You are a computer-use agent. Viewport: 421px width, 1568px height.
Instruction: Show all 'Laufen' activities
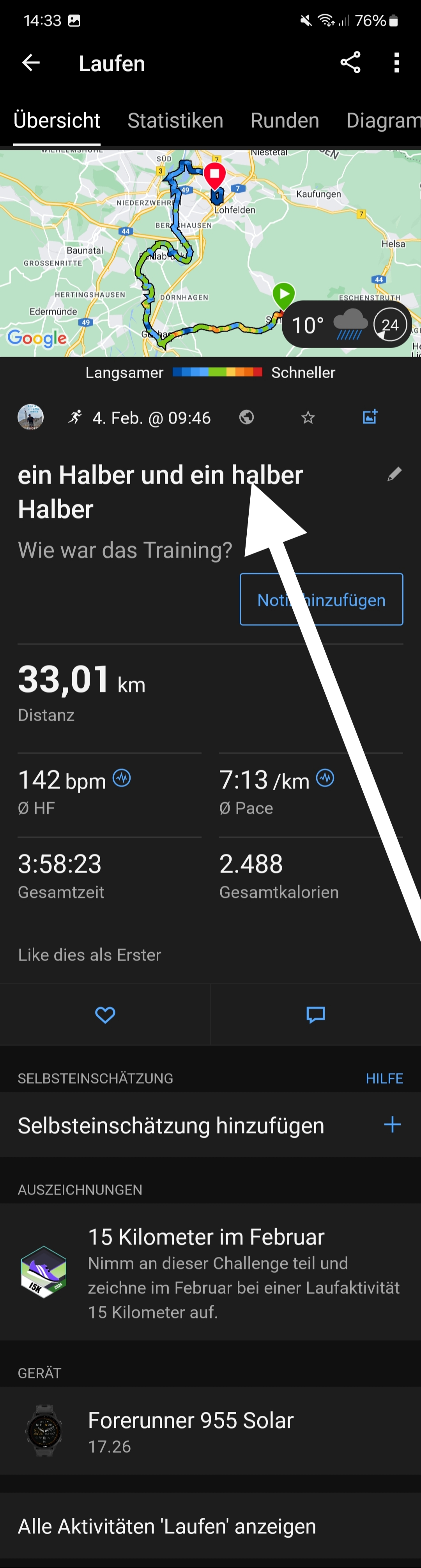click(167, 1526)
